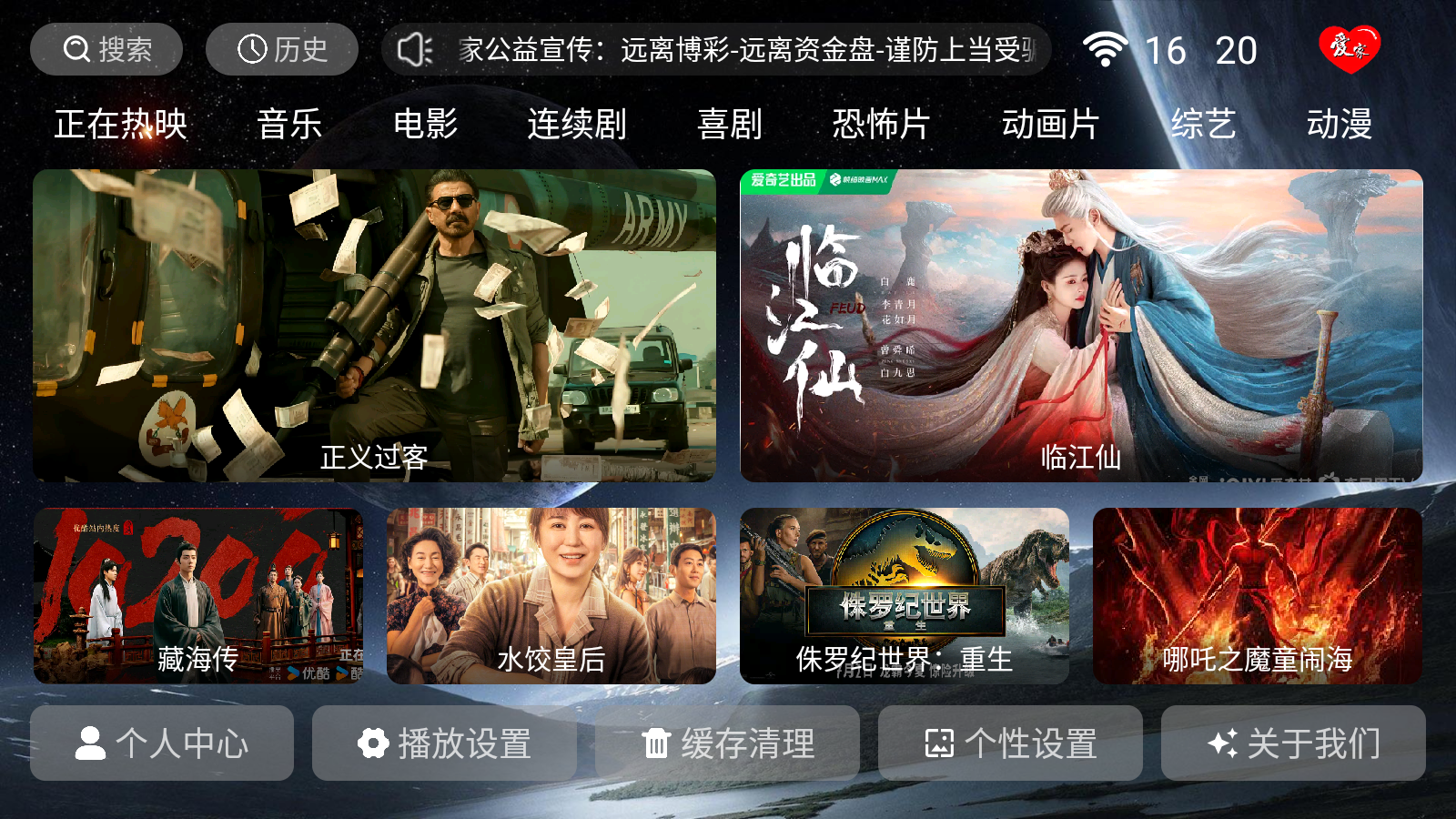This screenshot has width=1456, height=819.
Task: Go to the 连续剧 tab
Action: (577, 124)
